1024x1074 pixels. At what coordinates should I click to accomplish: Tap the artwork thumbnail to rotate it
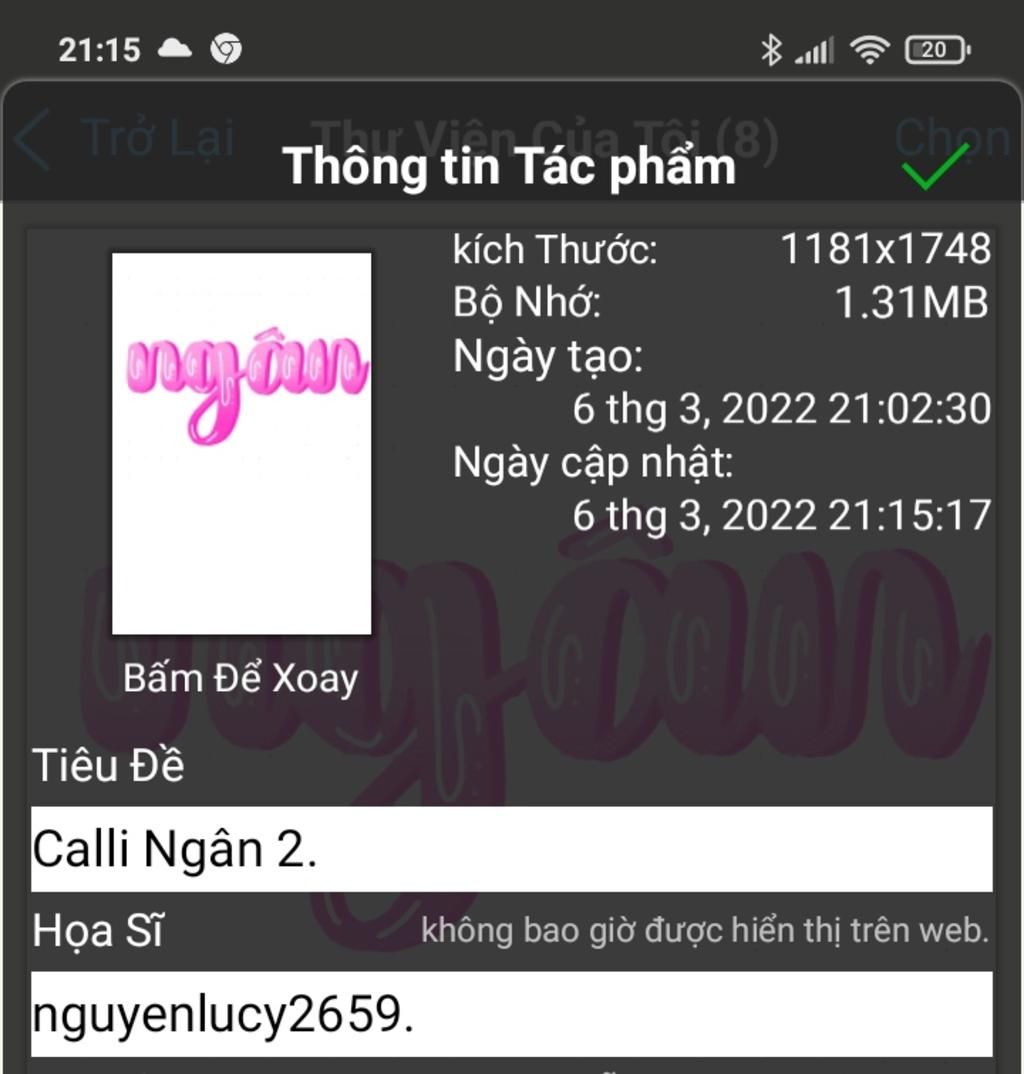coord(241,443)
